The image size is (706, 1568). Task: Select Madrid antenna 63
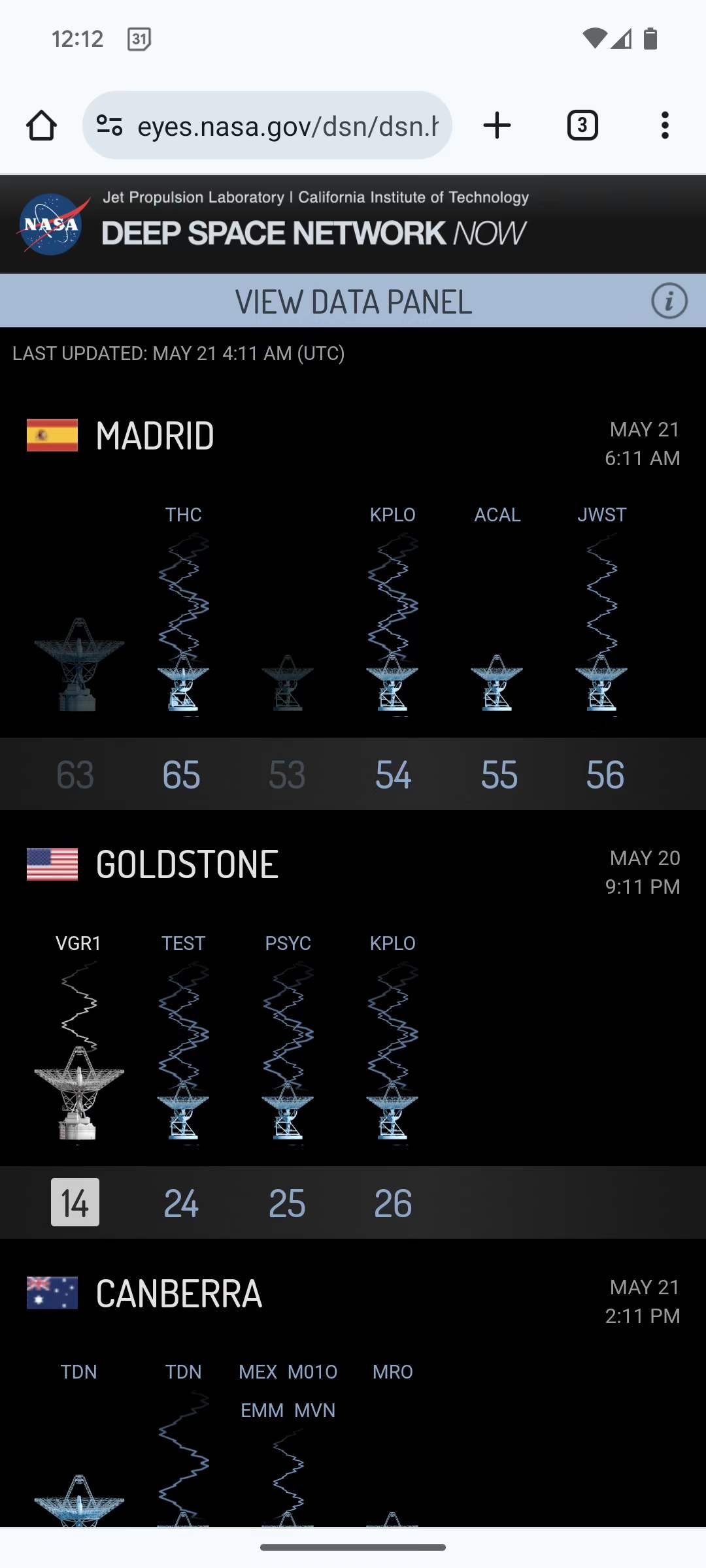pyautogui.click(x=75, y=775)
